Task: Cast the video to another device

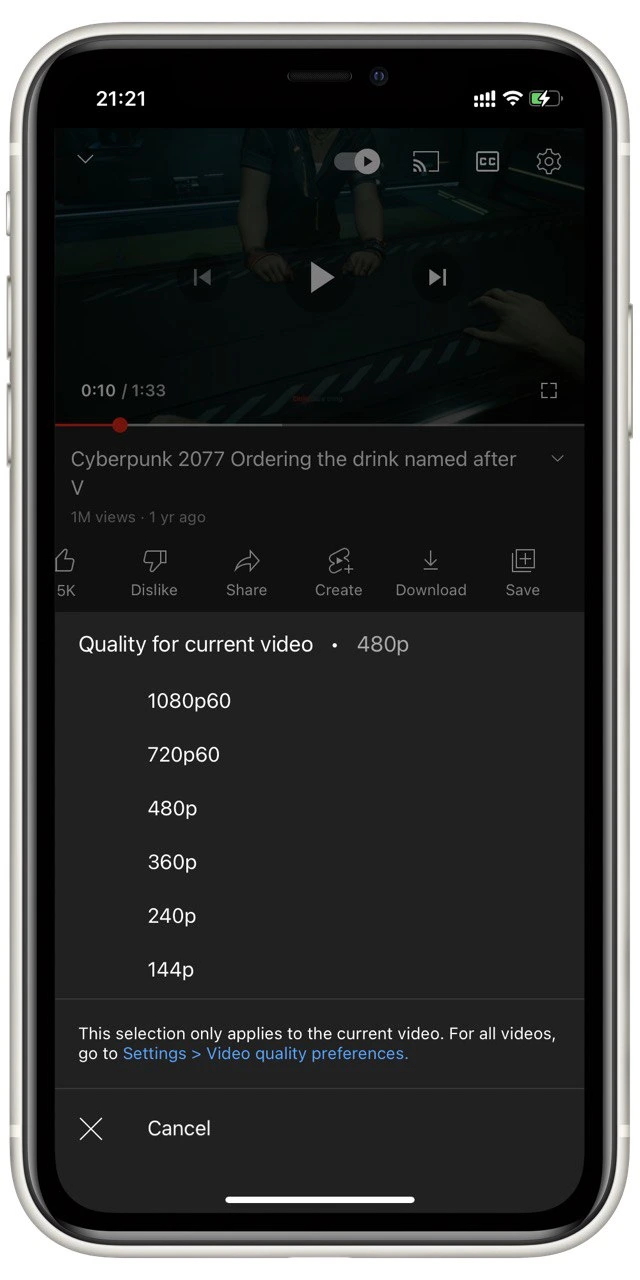Action: click(426, 162)
